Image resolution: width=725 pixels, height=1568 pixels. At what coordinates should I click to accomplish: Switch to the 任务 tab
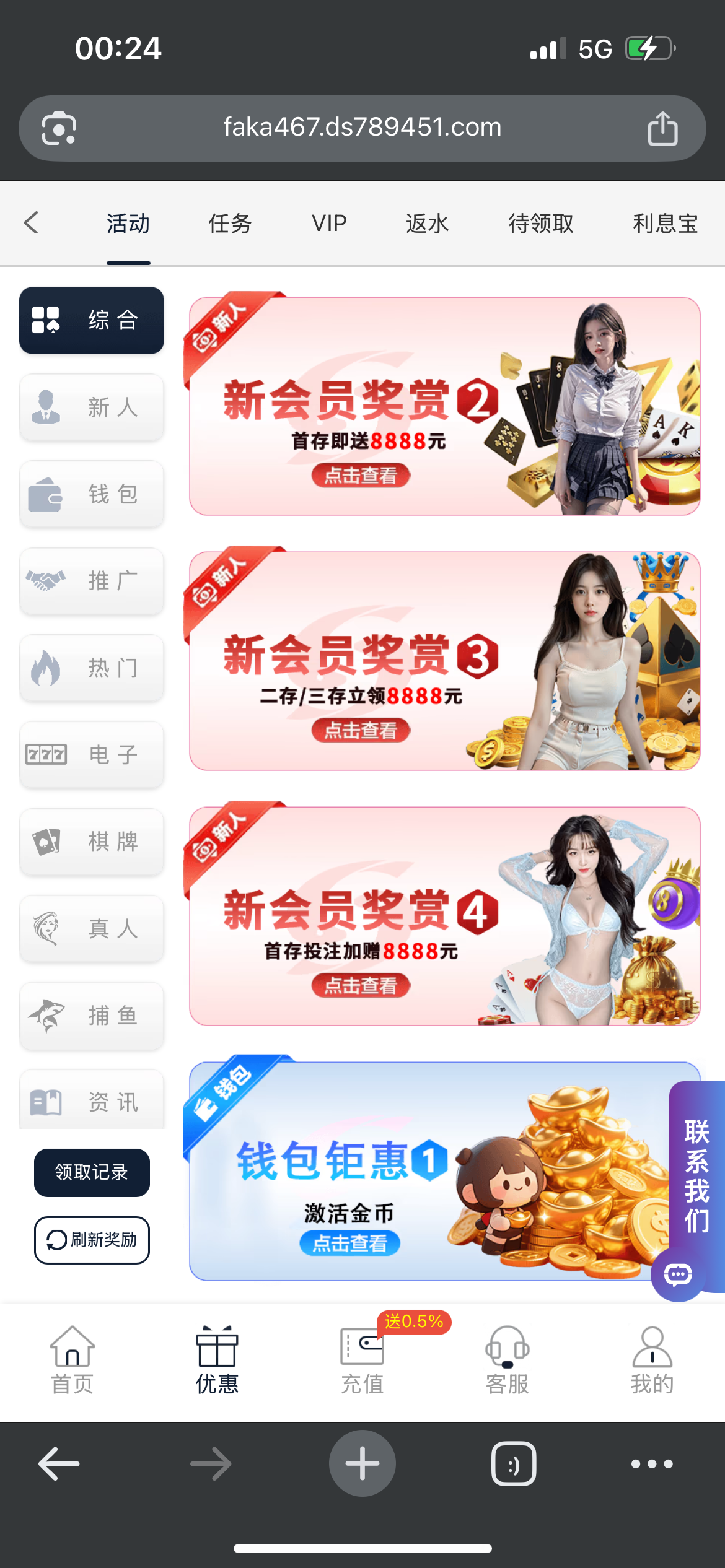tap(230, 224)
